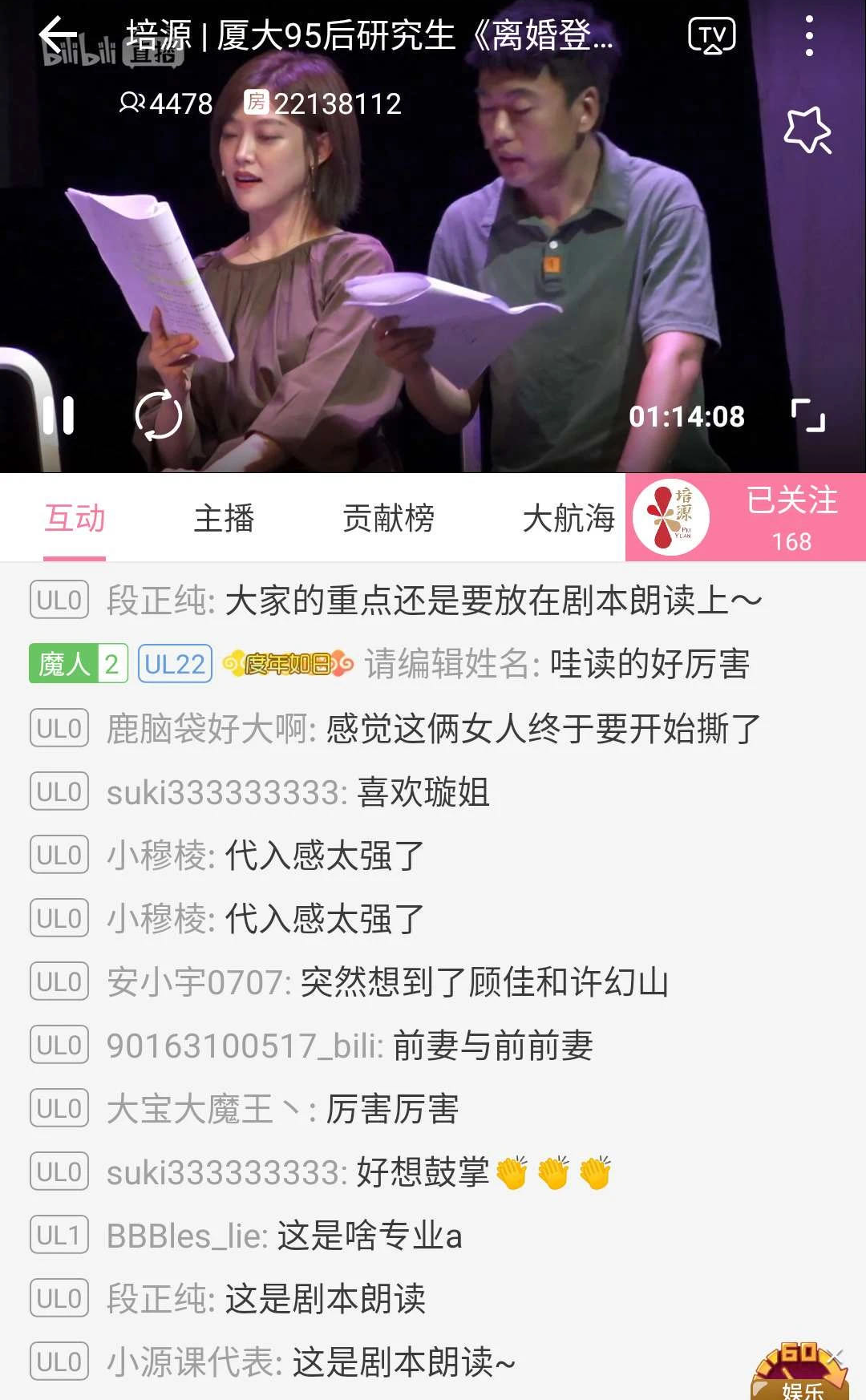Go back from the live stream
Viewport: 866px width, 1400px height.
coord(58,36)
